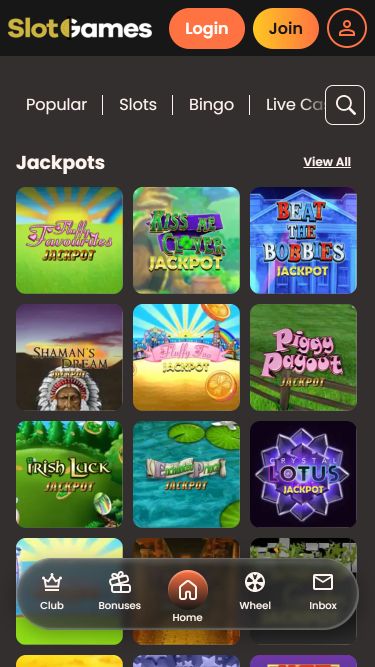The width and height of the screenshot is (375, 667).
Task: Switch to the Slots category
Action: pyautogui.click(x=138, y=105)
